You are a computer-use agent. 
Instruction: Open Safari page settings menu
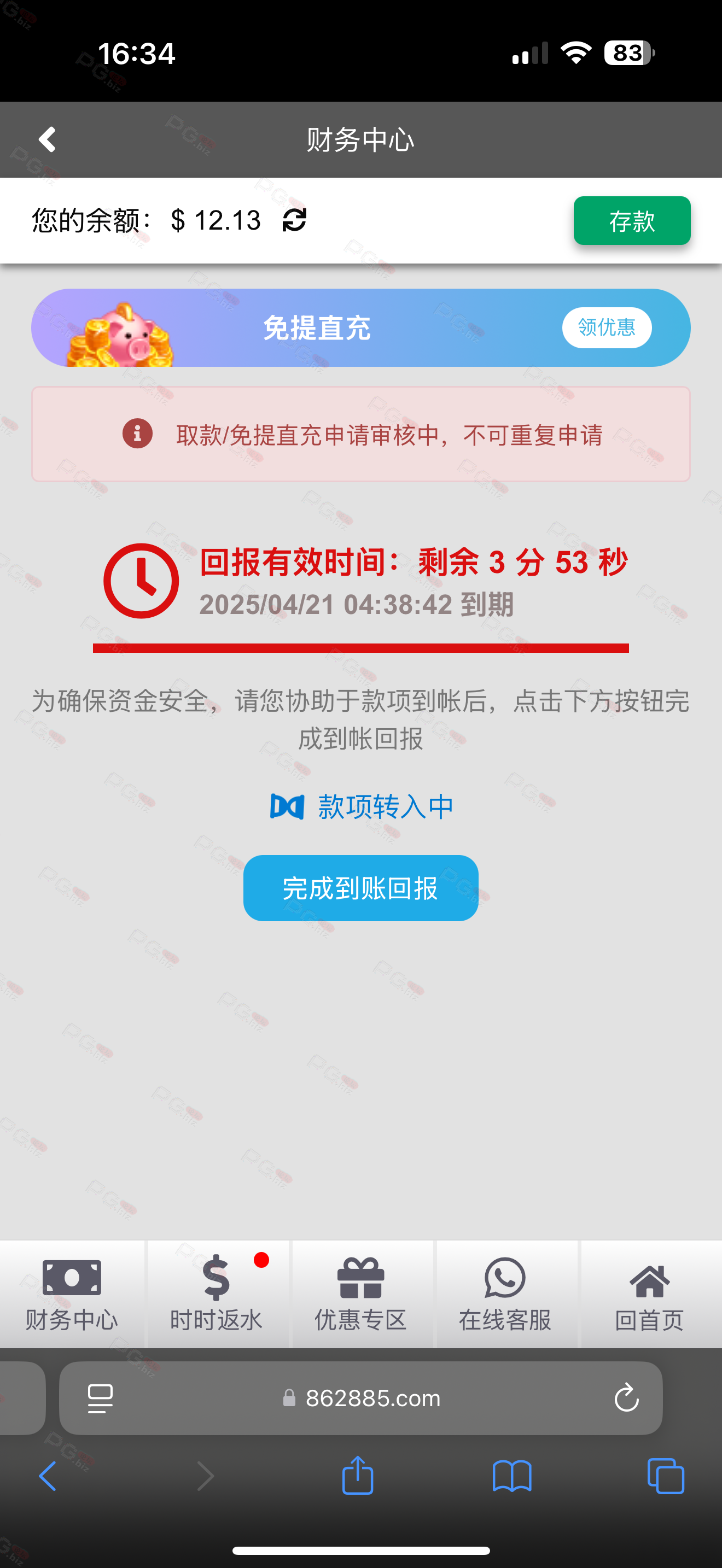pyautogui.click(x=100, y=1398)
